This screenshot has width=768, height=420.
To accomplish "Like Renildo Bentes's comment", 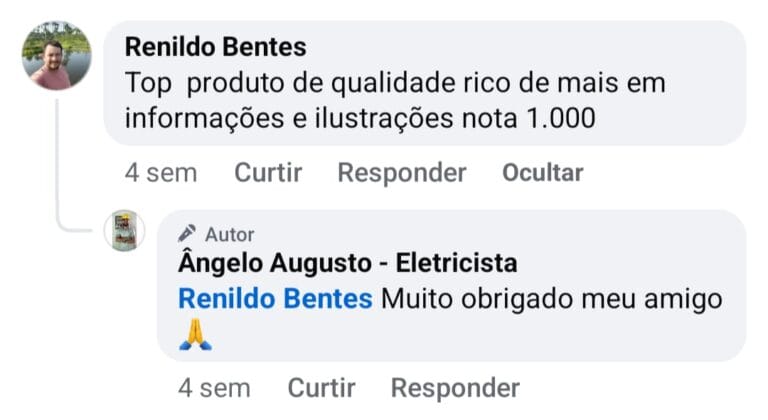I will [268, 173].
